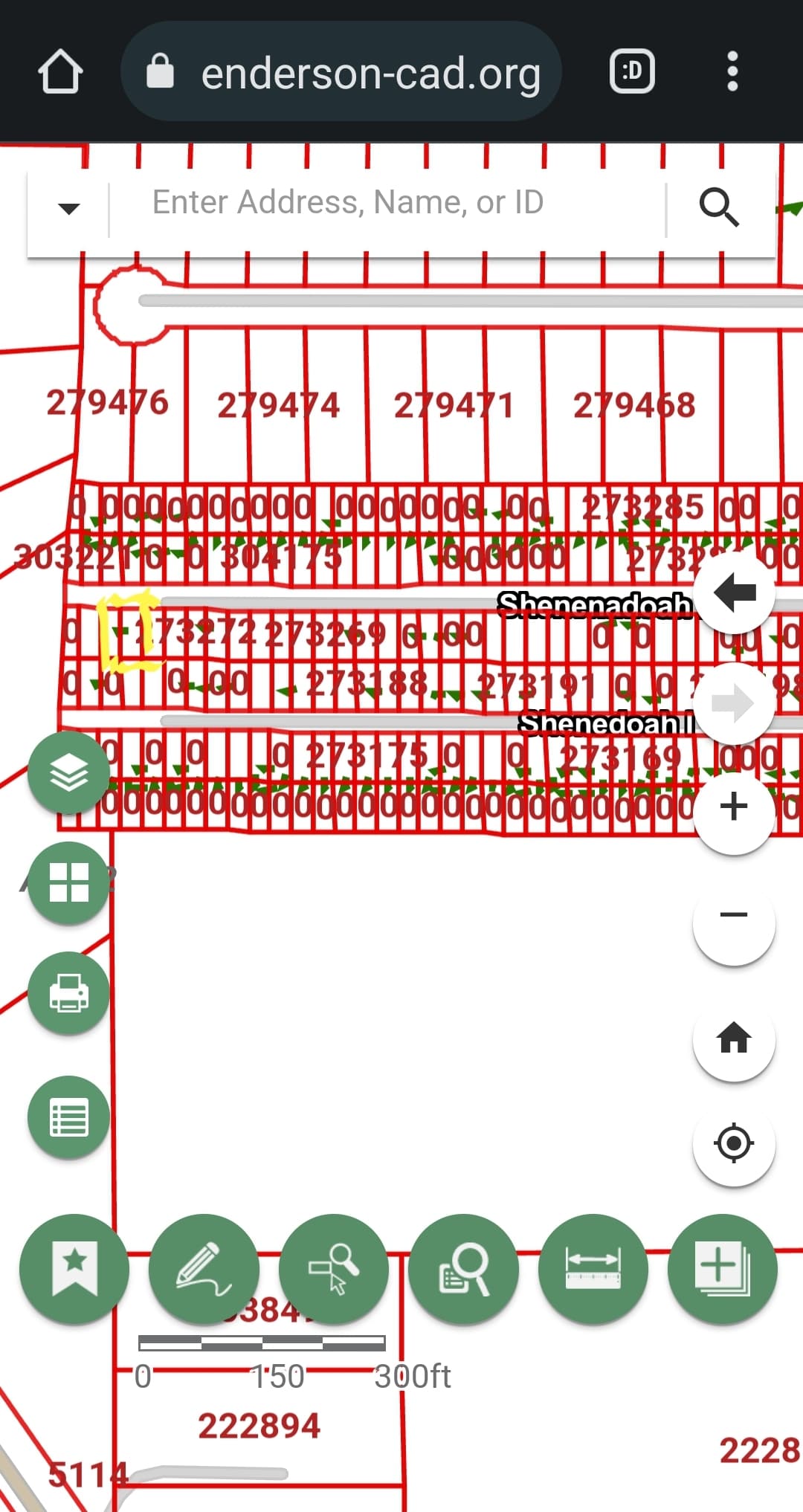
Task: Zoom in on the map
Action: point(734,807)
